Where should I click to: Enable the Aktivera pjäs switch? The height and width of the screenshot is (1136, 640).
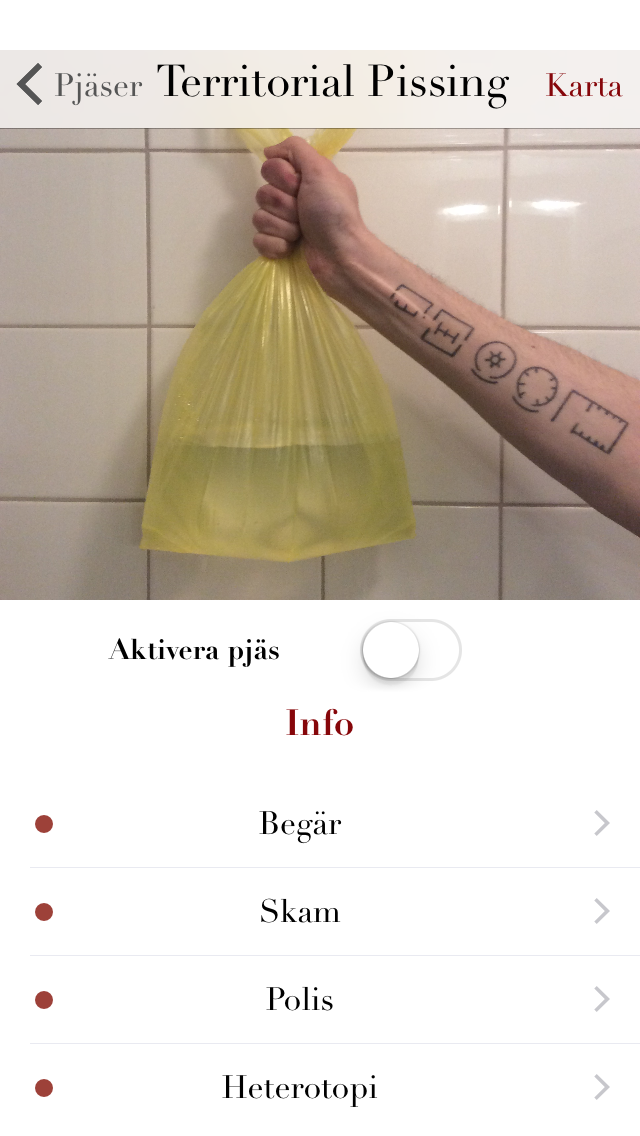click(410, 650)
